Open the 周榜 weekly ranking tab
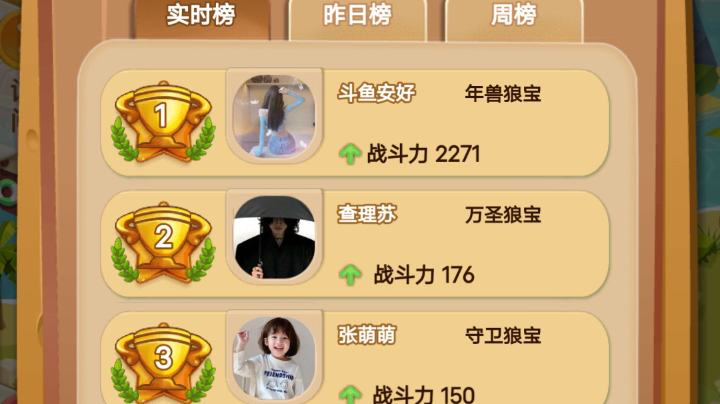 pos(513,16)
